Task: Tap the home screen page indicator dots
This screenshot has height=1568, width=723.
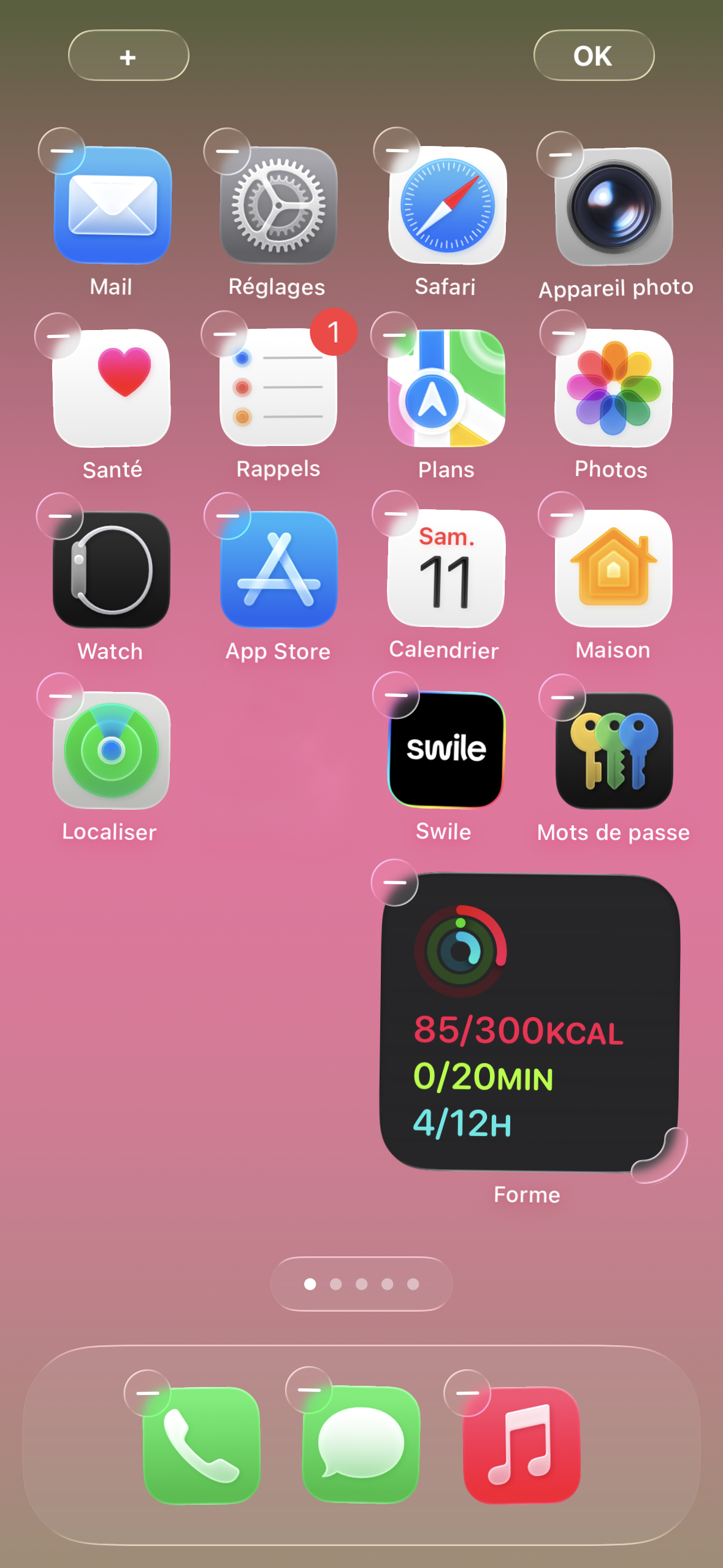Action: (361, 1284)
